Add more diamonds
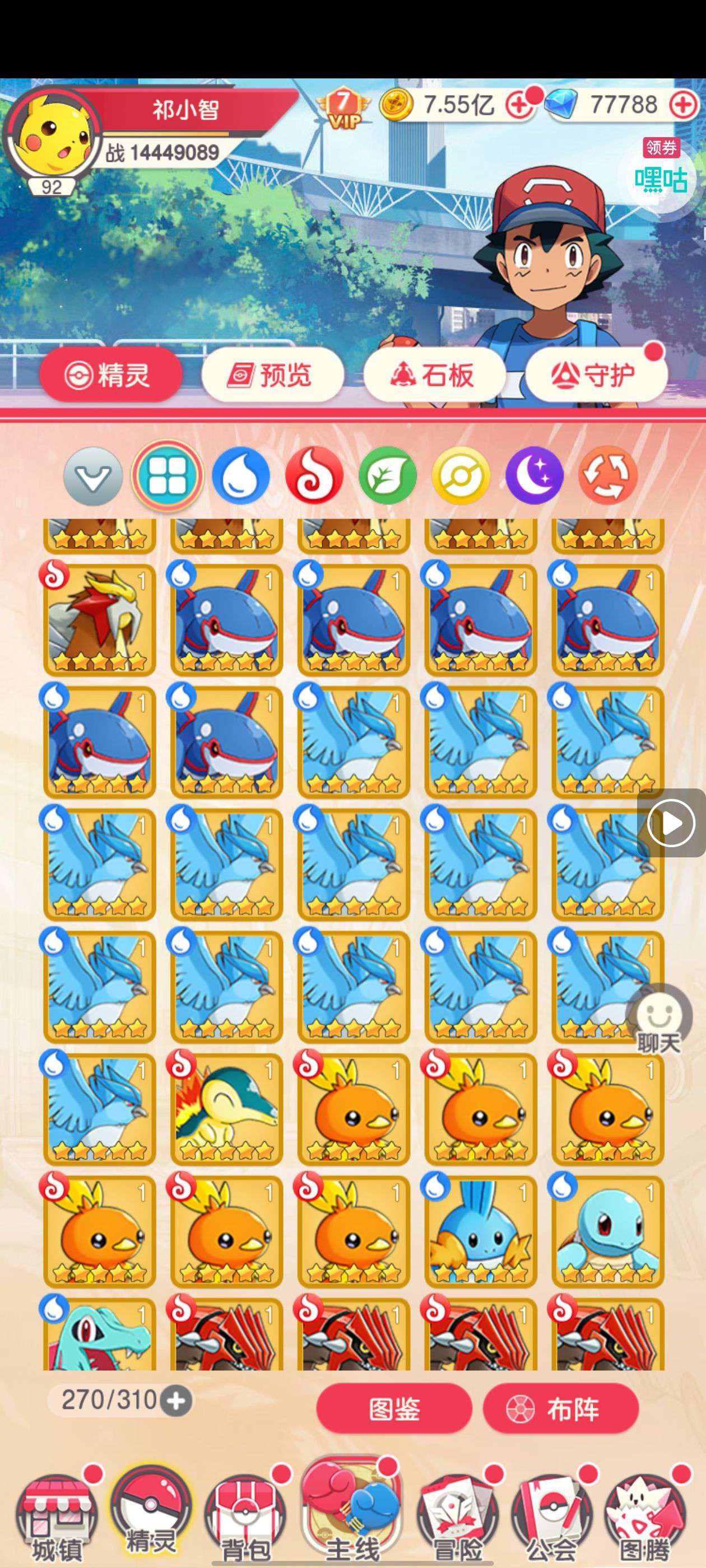The height and width of the screenshot is (1568, 706). point(684,105)
